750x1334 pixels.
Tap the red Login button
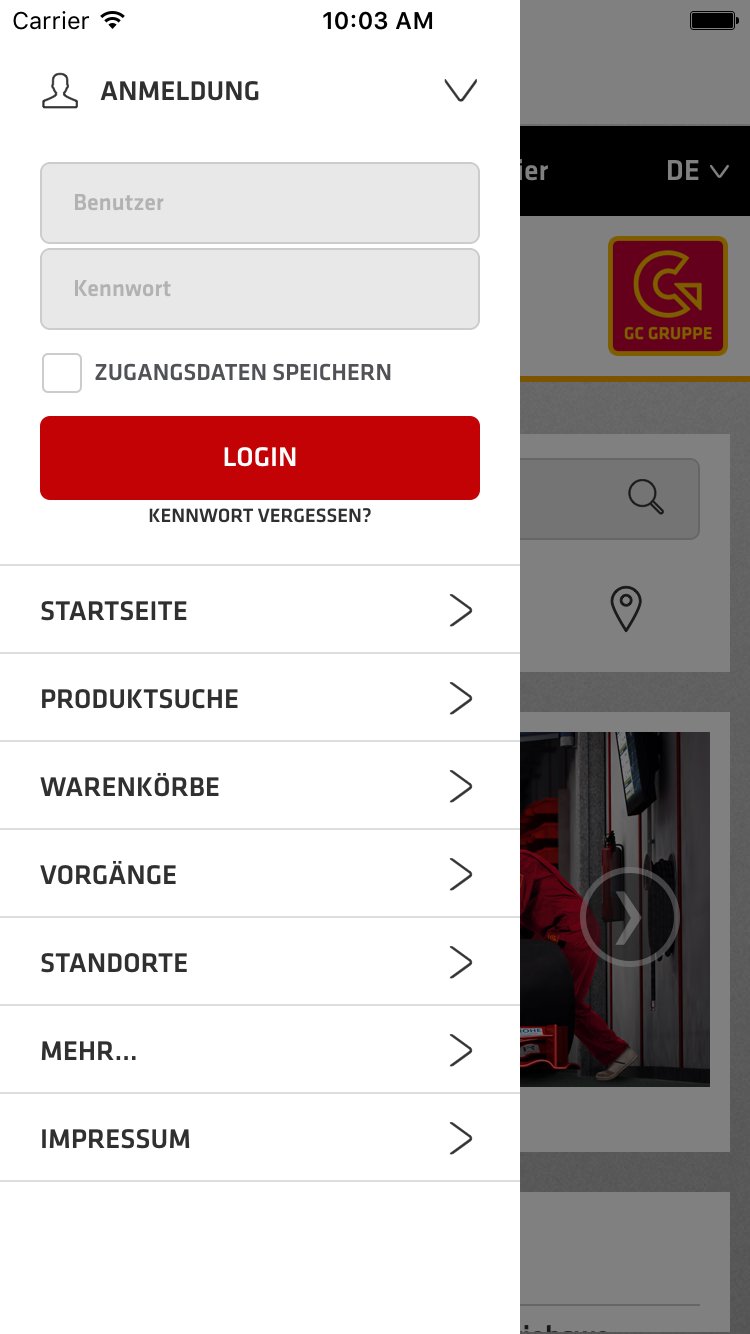pos(260,458)
